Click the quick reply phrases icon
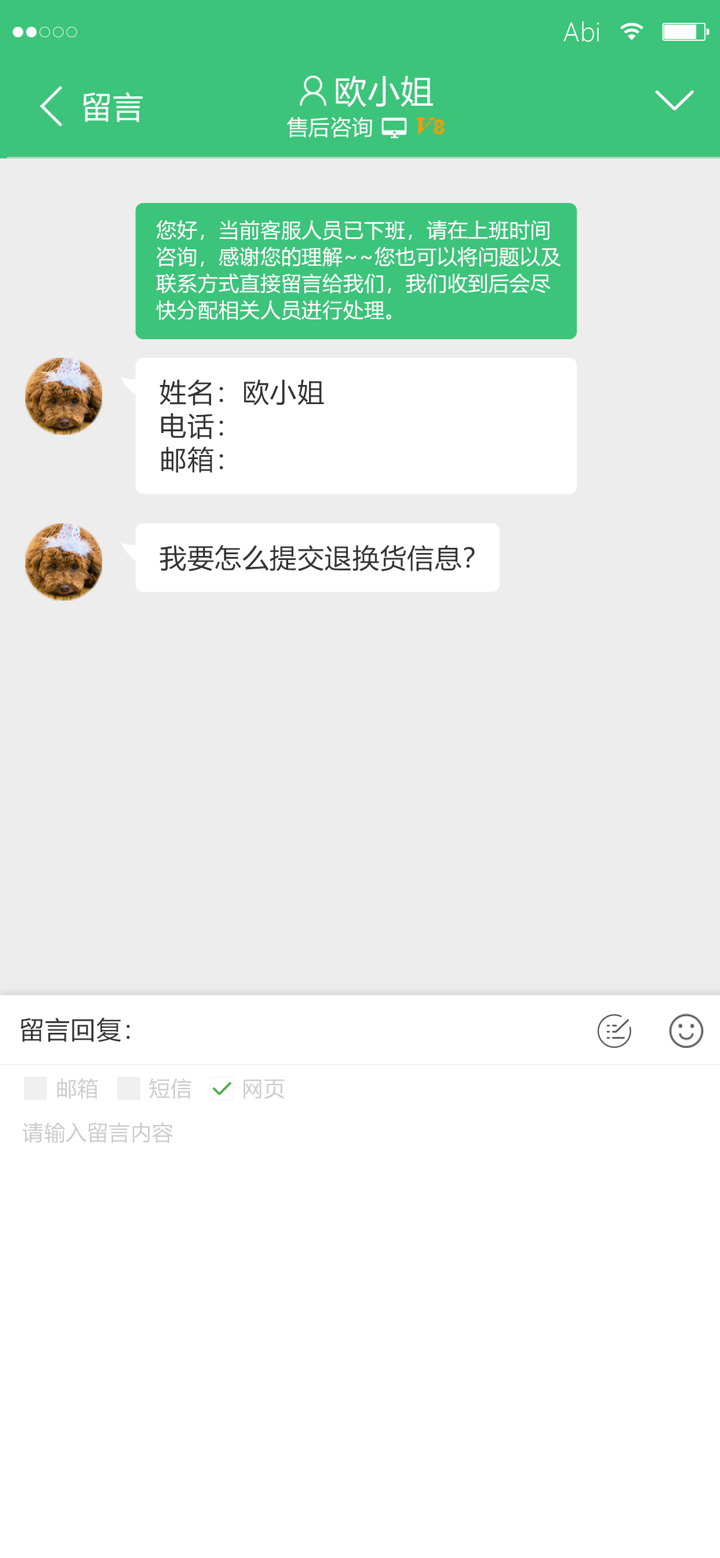The height and width of the screenshot is (1558, 720). pyautogui.click(x=614, y=1030)
